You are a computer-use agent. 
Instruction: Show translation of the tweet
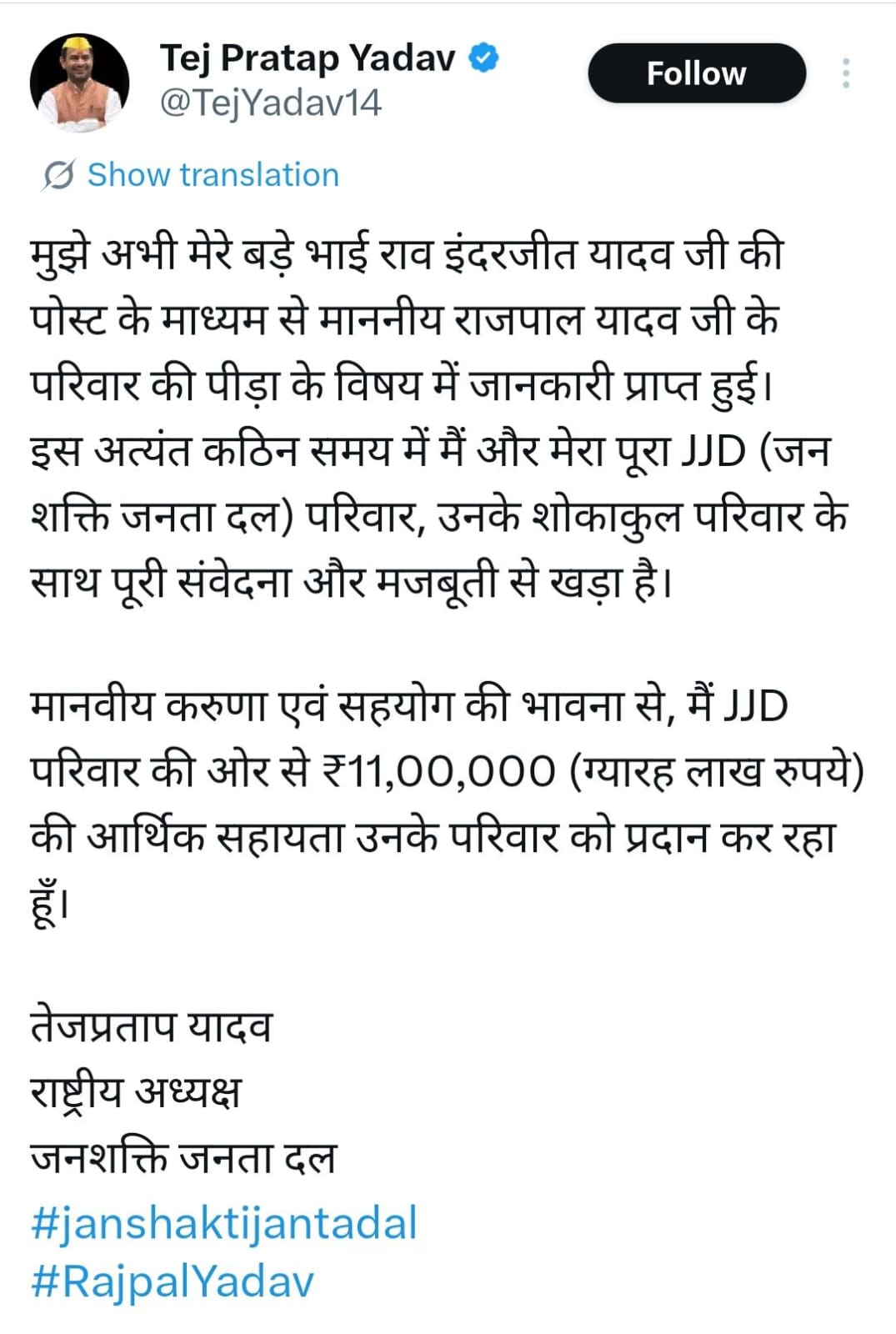coord(191,175)
